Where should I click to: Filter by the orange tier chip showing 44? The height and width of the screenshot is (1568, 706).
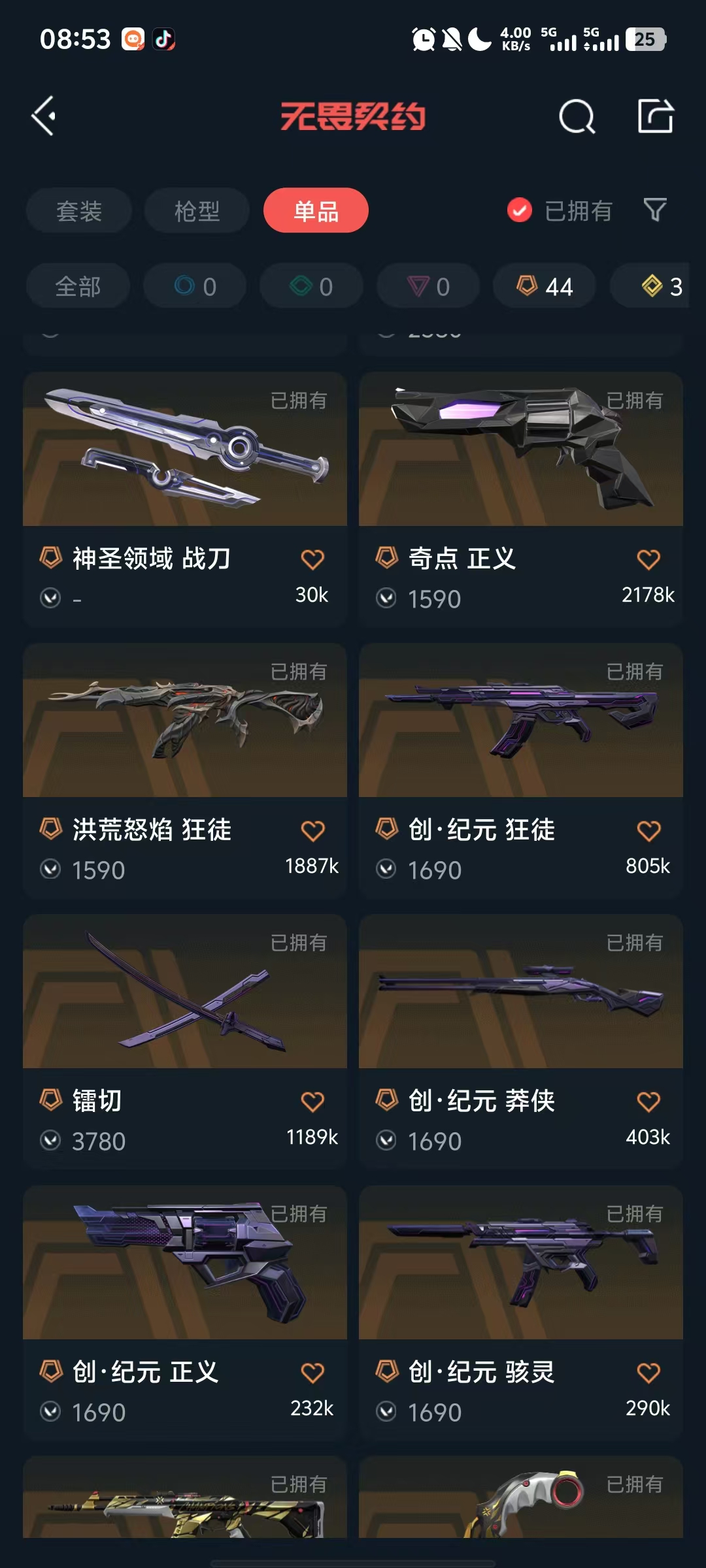[x=545, y=286]
